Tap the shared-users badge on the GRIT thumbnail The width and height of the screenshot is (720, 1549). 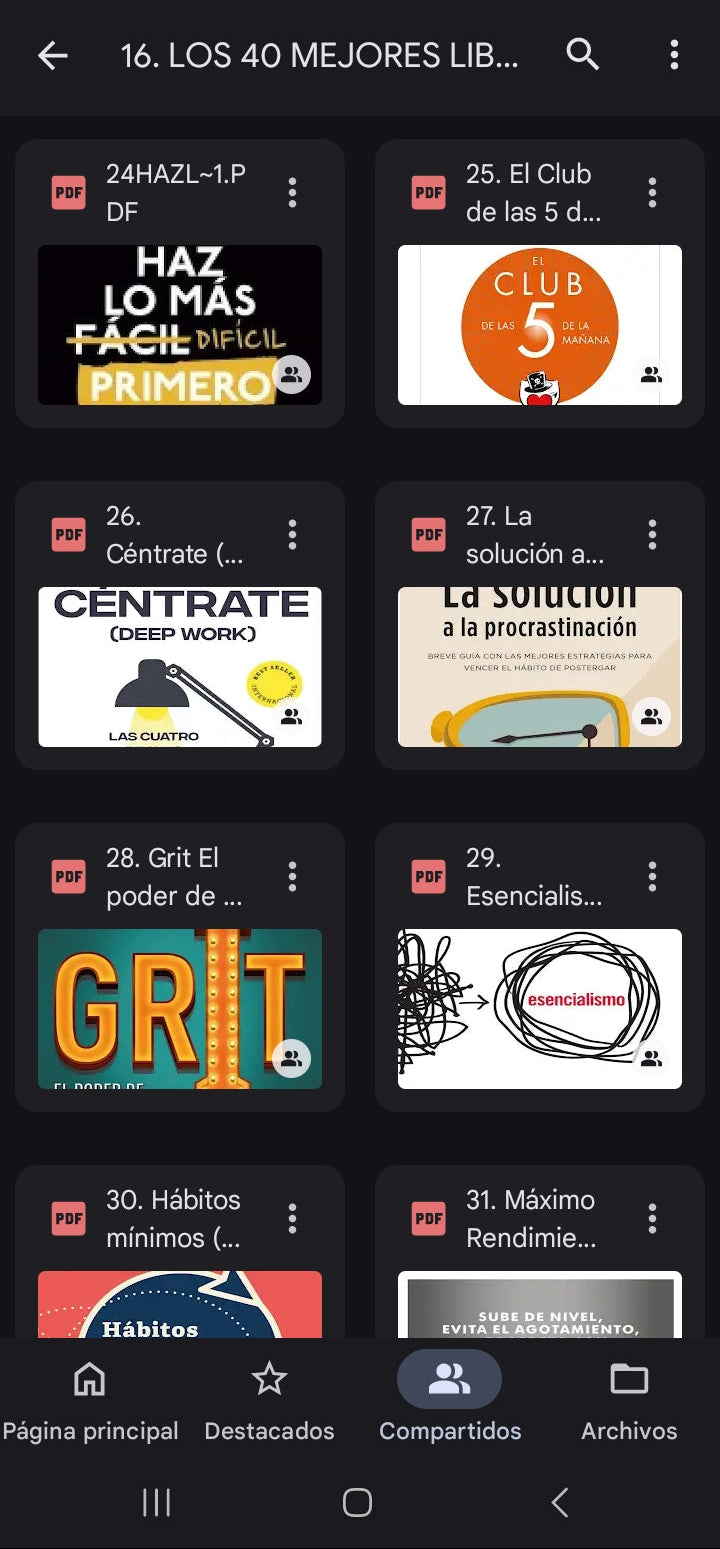292,1057
